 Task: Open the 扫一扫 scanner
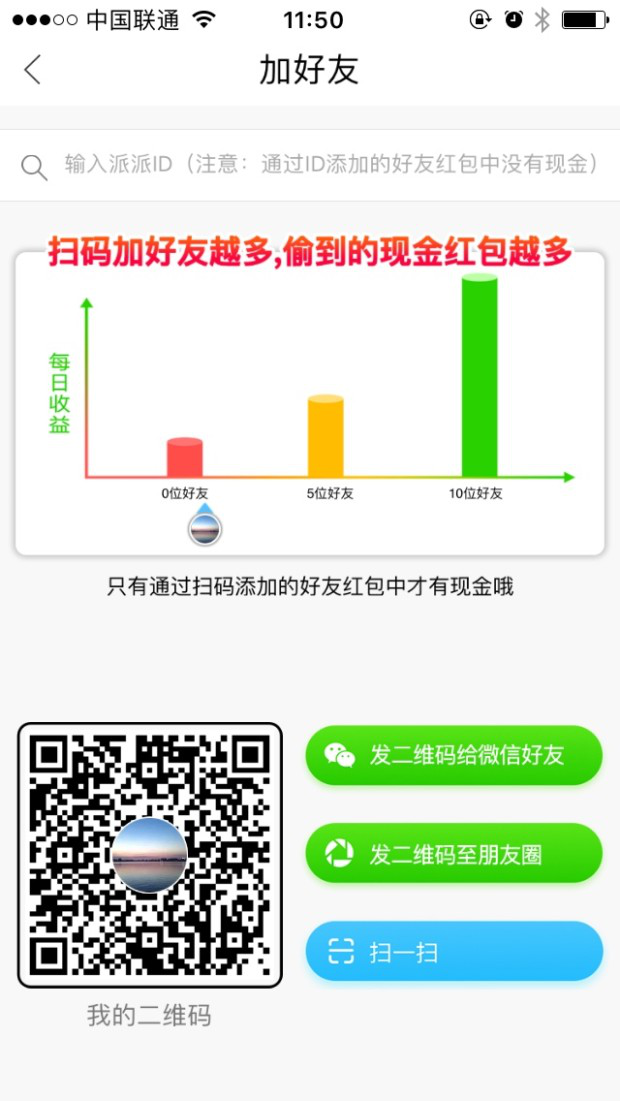click(x=454, y=951)
